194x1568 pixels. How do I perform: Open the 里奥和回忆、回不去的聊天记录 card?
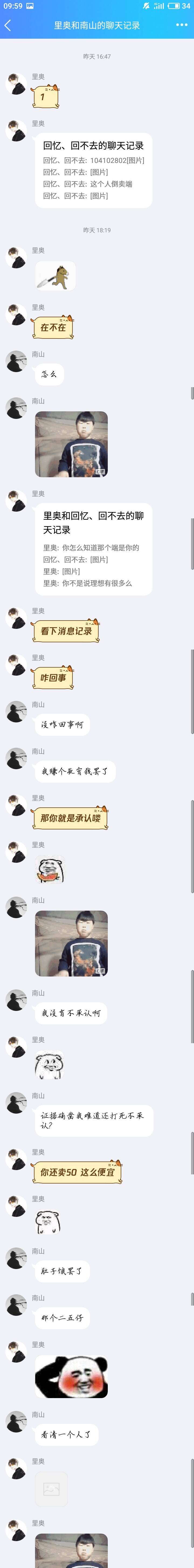pos(93,548)
